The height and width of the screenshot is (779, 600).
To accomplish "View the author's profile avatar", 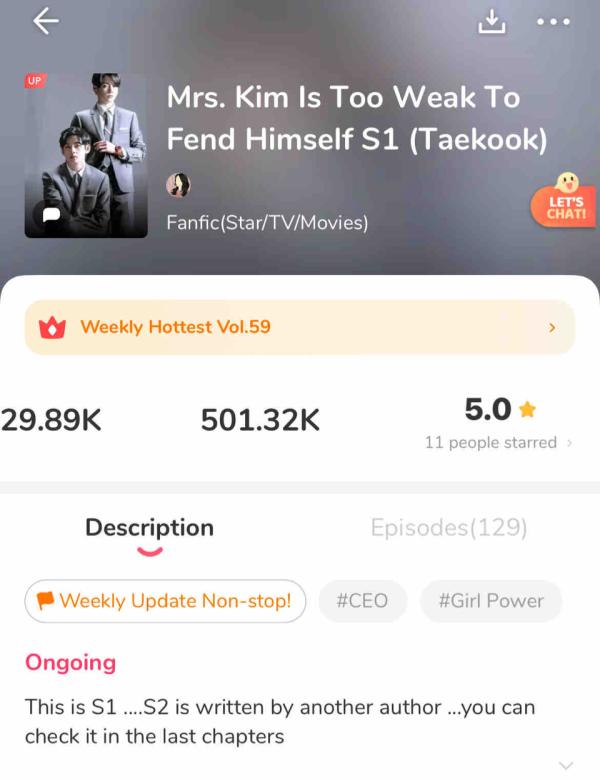I will click(178, 185).
